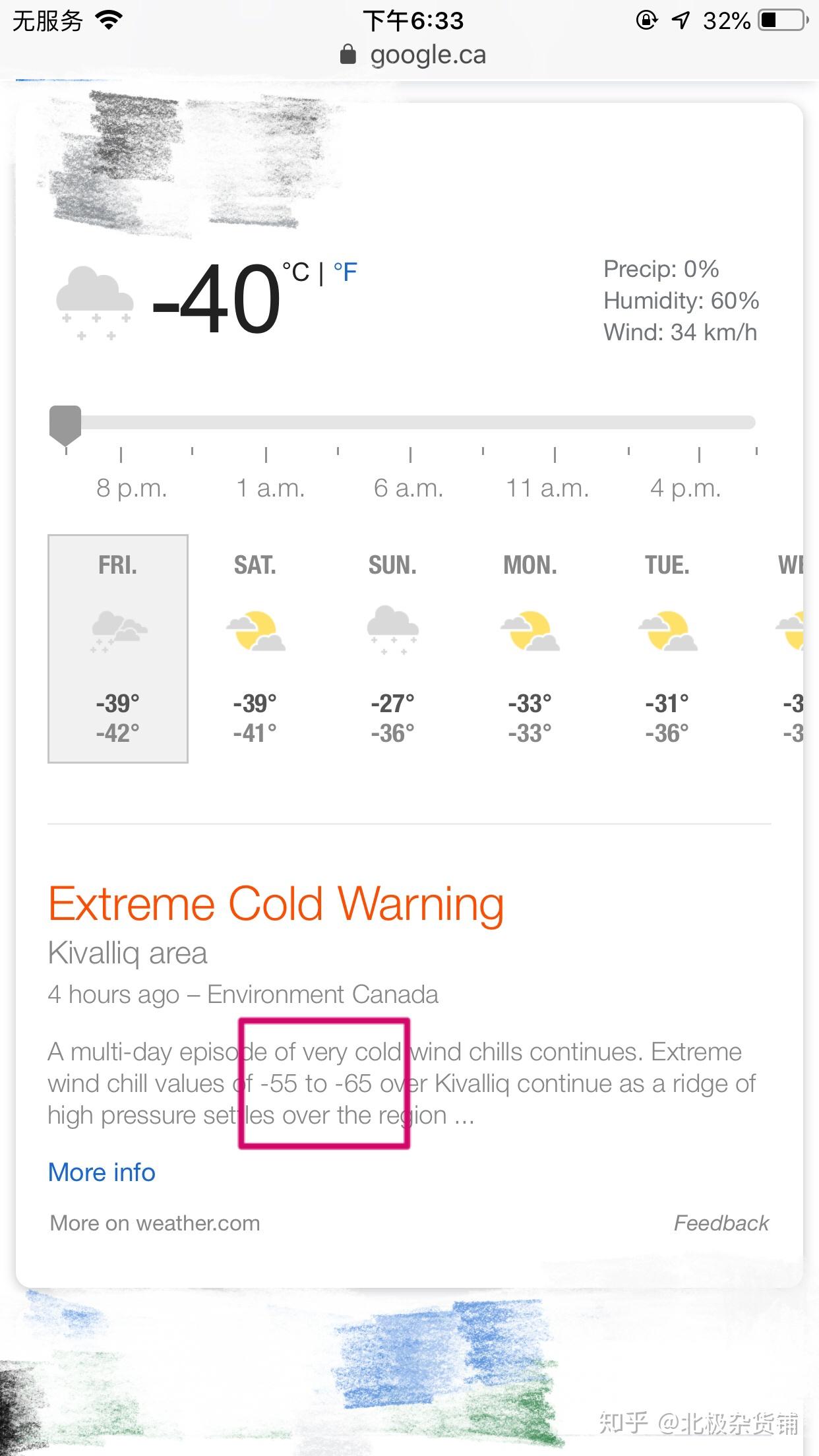Screen dimensions: 819x1456
Task: Open the Extreme Cold Warning alert
Action: [276, 903]
